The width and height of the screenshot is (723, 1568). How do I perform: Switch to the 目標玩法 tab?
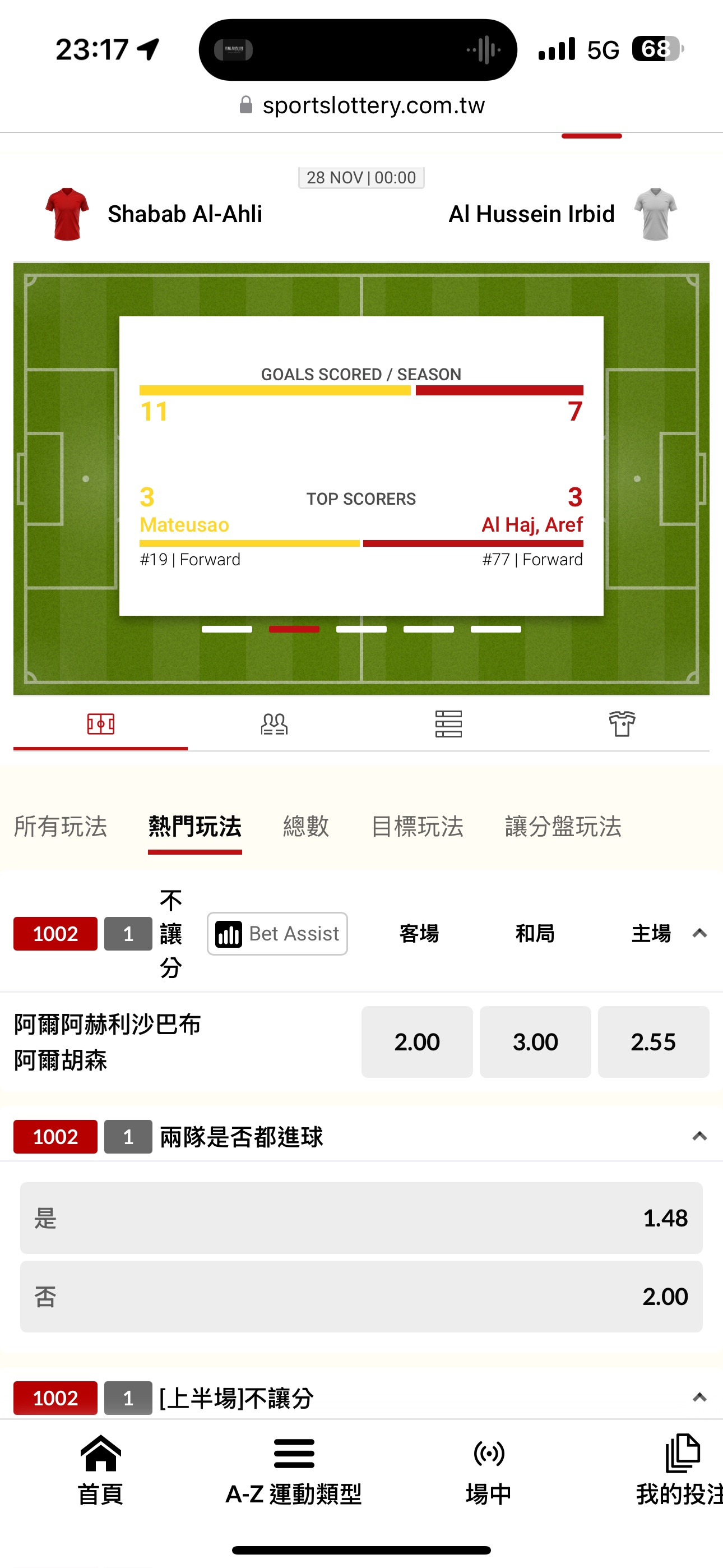pos(417,826)
